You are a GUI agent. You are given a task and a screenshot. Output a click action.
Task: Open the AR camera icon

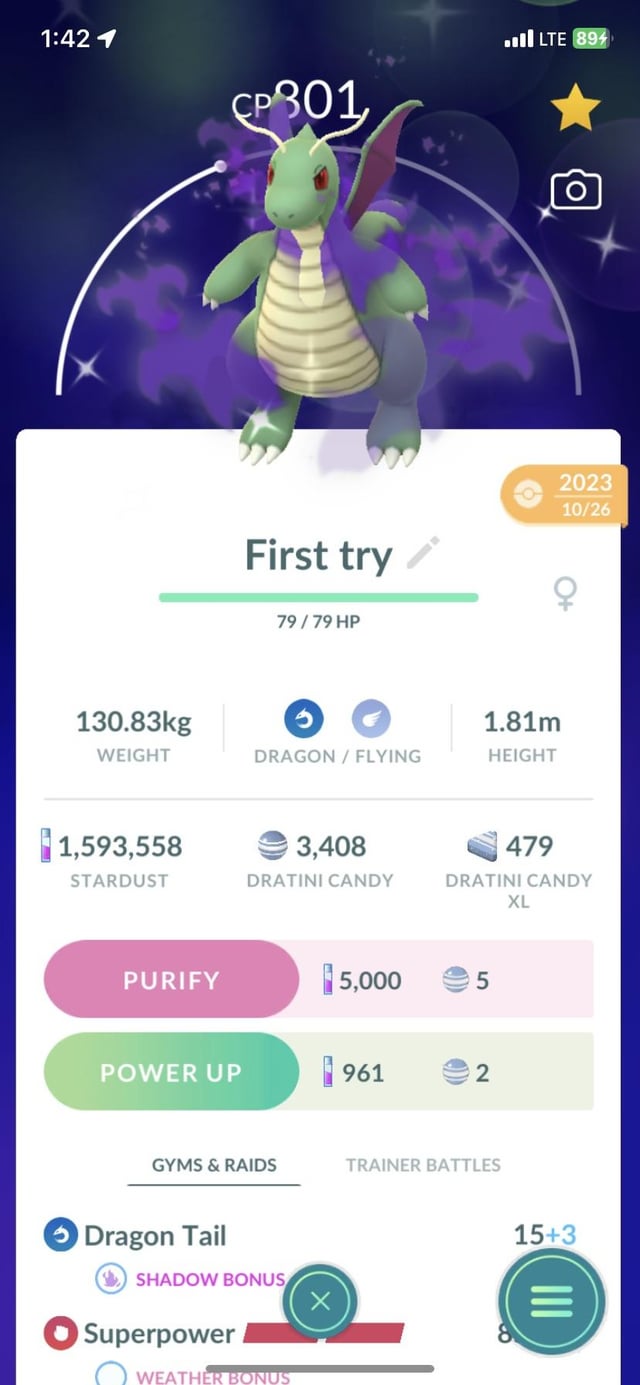[x=576, y=190]
